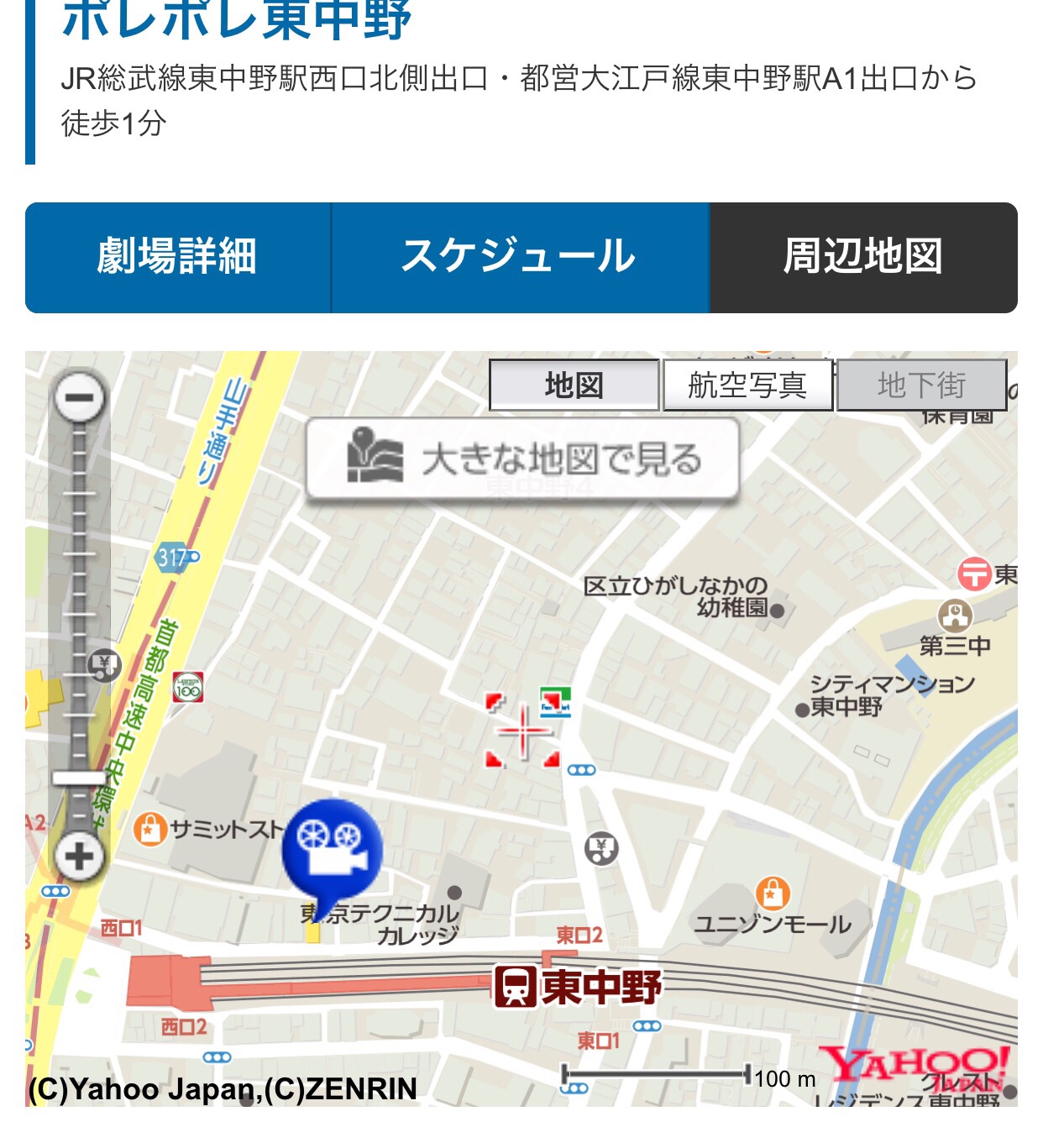The height and width of the screenshot is (1148, 1043).
Task: Open 大きな地図で見る larger map
Action: click(x=522, y=460)
